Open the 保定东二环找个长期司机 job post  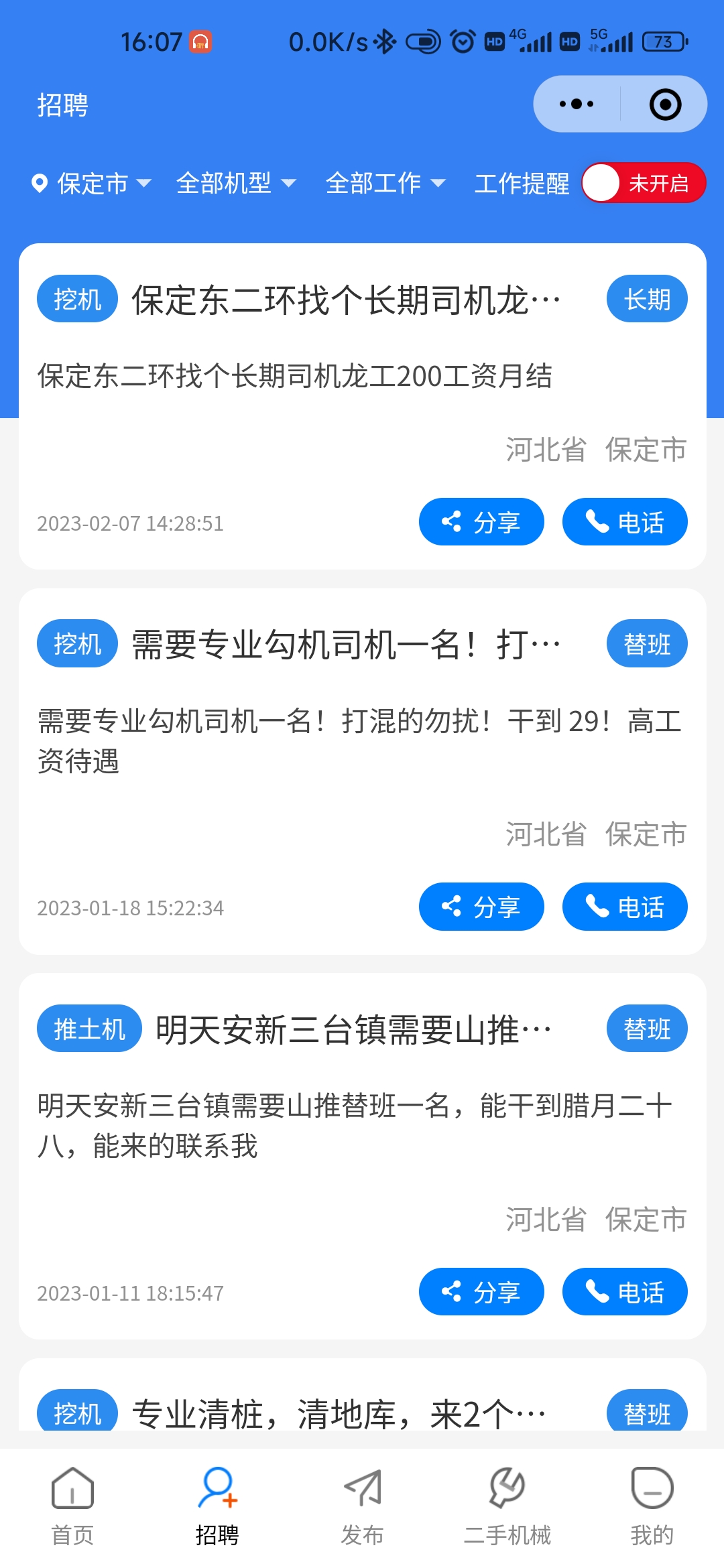click(345, 300)
